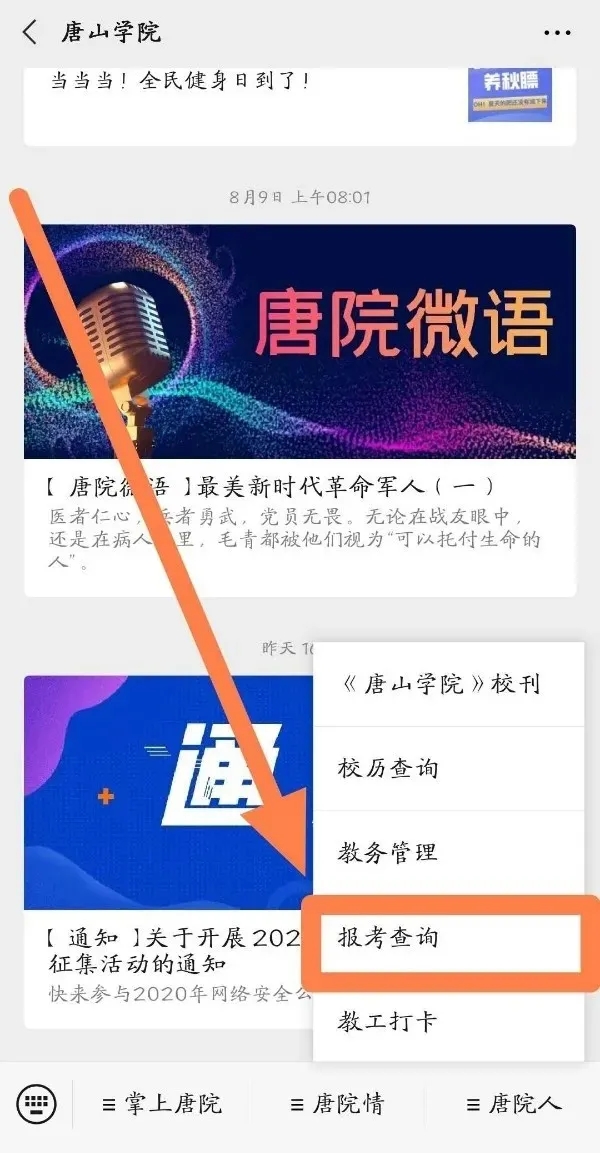Switch to keyboard input mode
The image size is (600, 1153).
tap(37, 1104)
